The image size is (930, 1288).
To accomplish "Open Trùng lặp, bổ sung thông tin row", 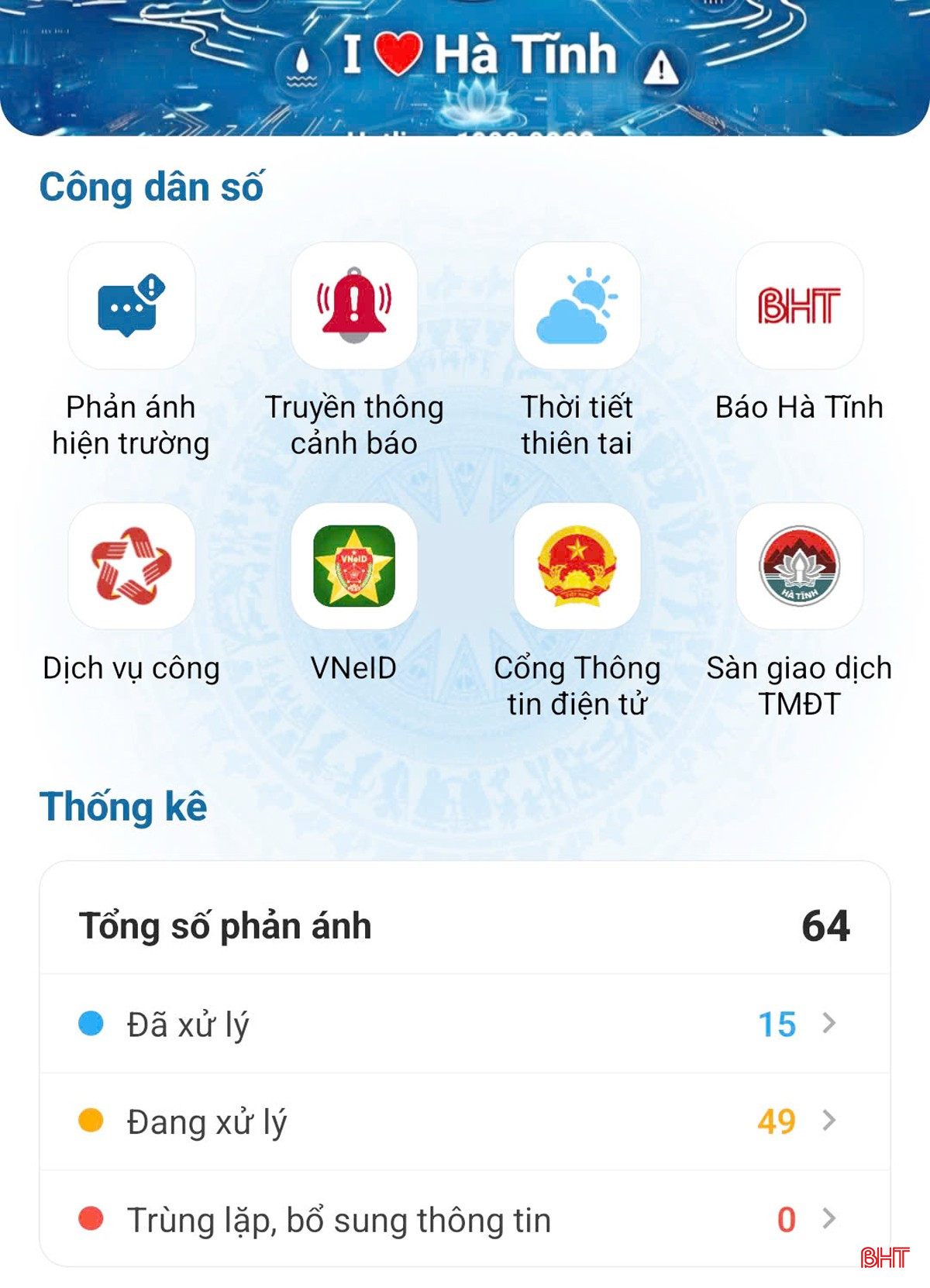I will [x=465, y=1219].
